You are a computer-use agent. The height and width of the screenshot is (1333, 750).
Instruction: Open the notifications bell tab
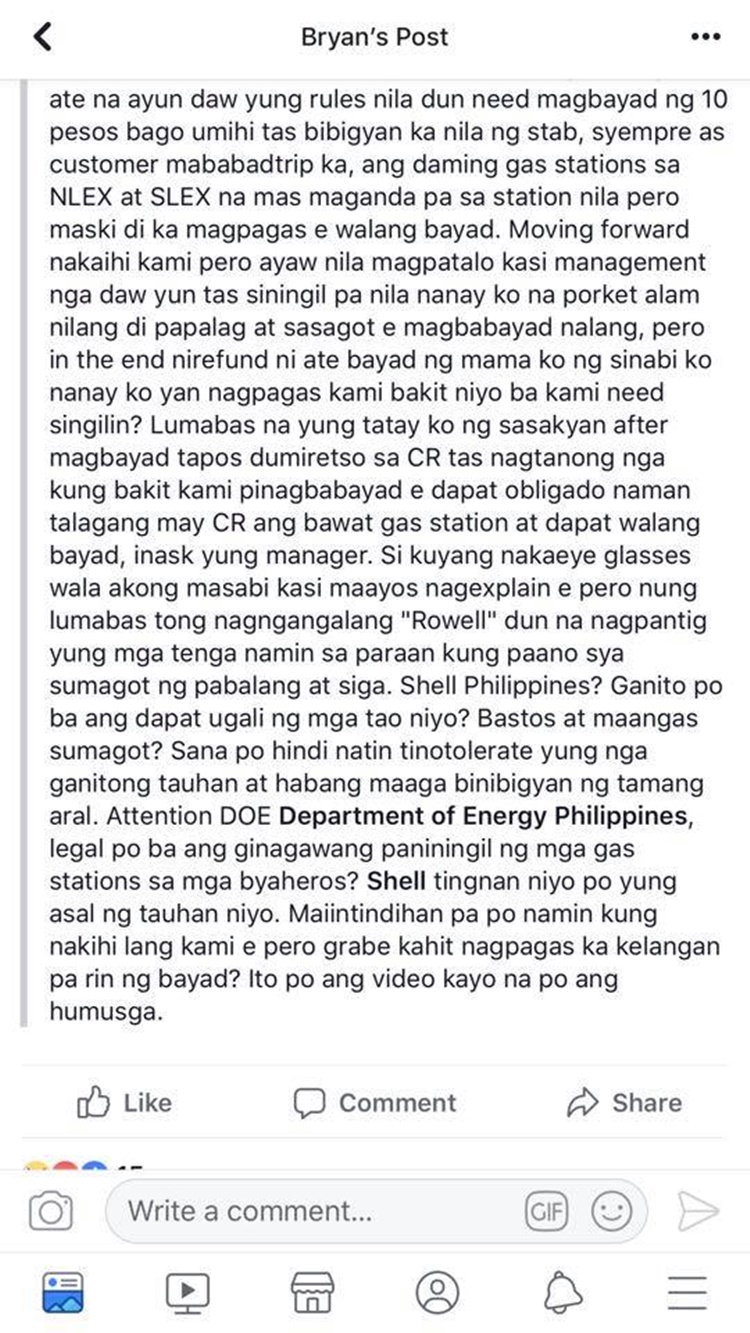click(x=563, y=1292)
